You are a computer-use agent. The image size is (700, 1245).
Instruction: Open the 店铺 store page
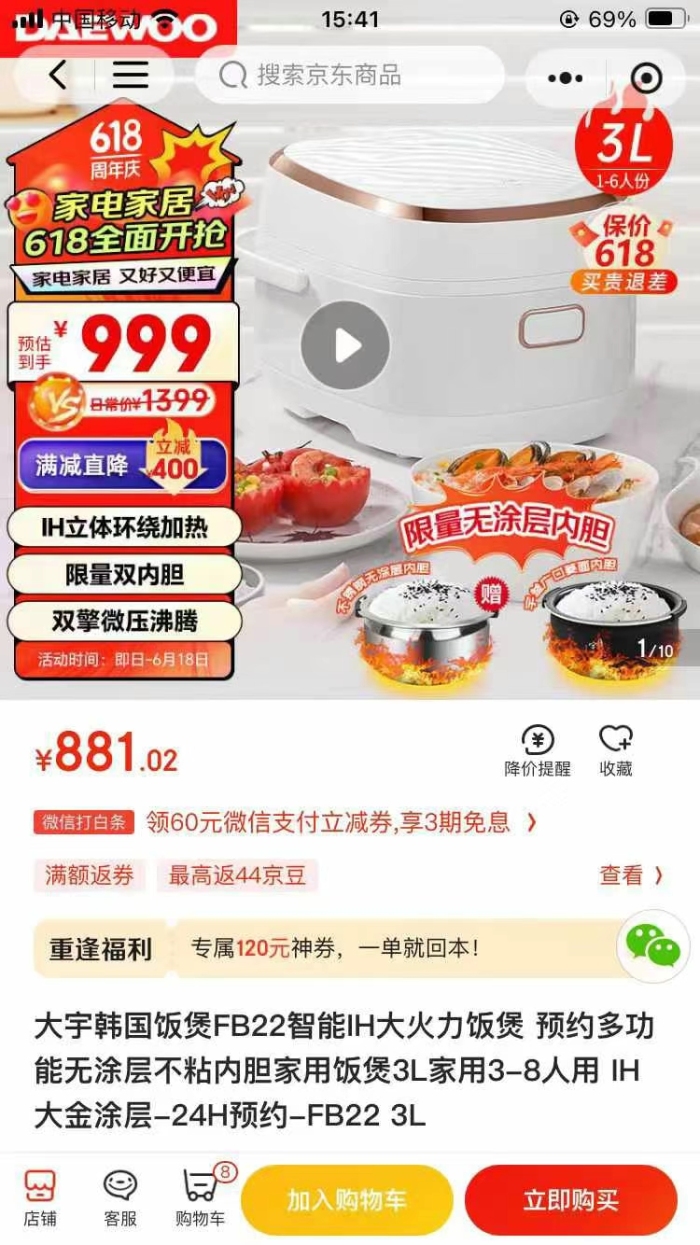click(x=40, y=1199)
